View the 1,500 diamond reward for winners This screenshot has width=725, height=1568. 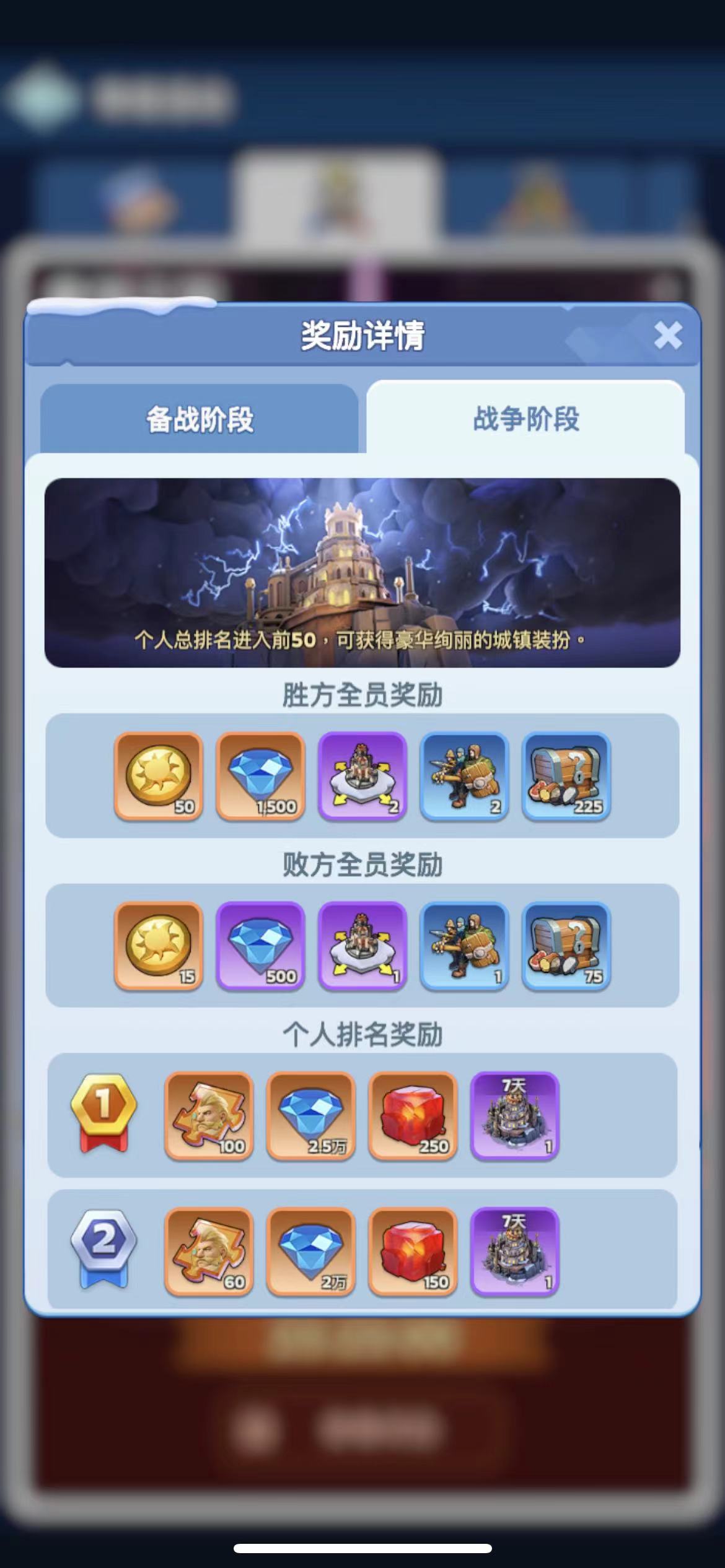[260, 777]
